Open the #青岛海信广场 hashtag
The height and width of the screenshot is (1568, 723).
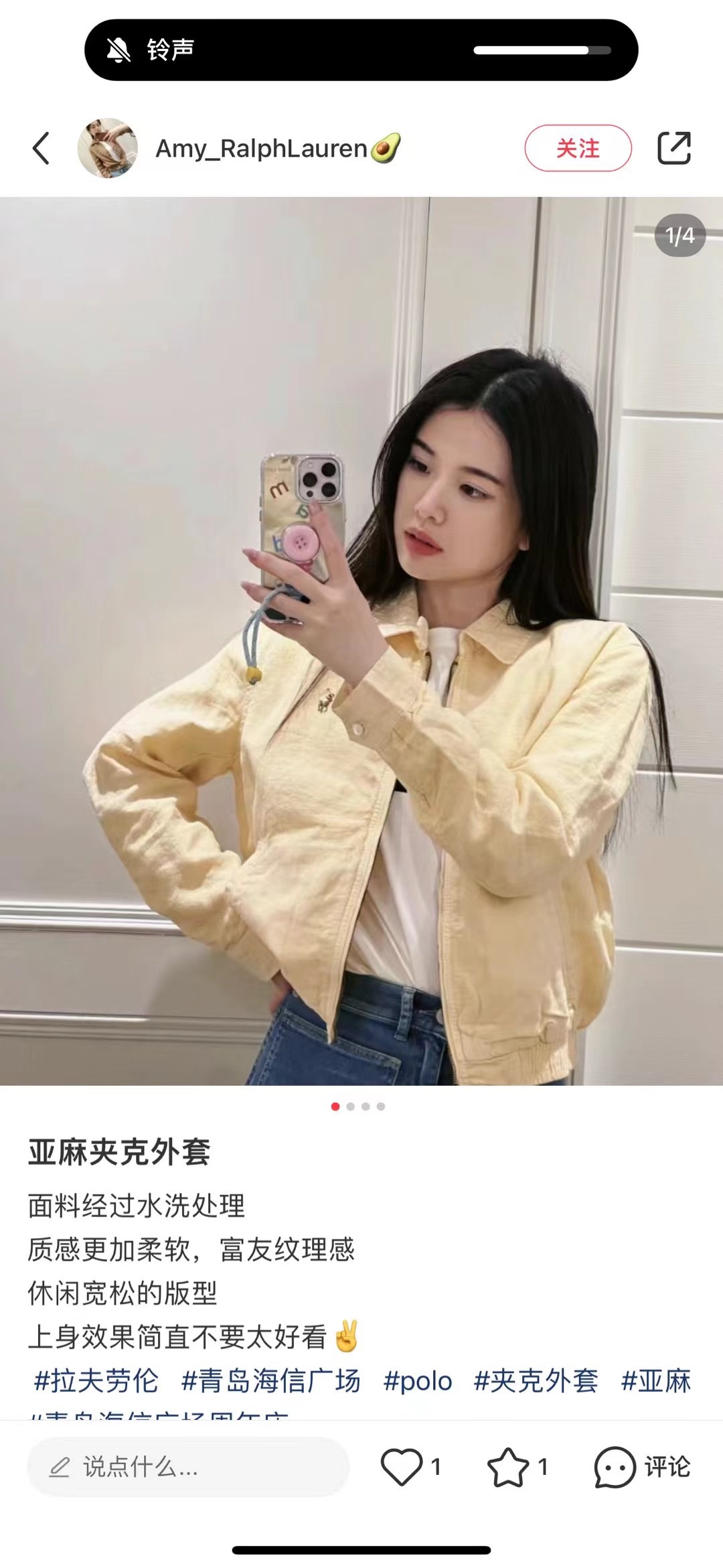coord(271,1381)
